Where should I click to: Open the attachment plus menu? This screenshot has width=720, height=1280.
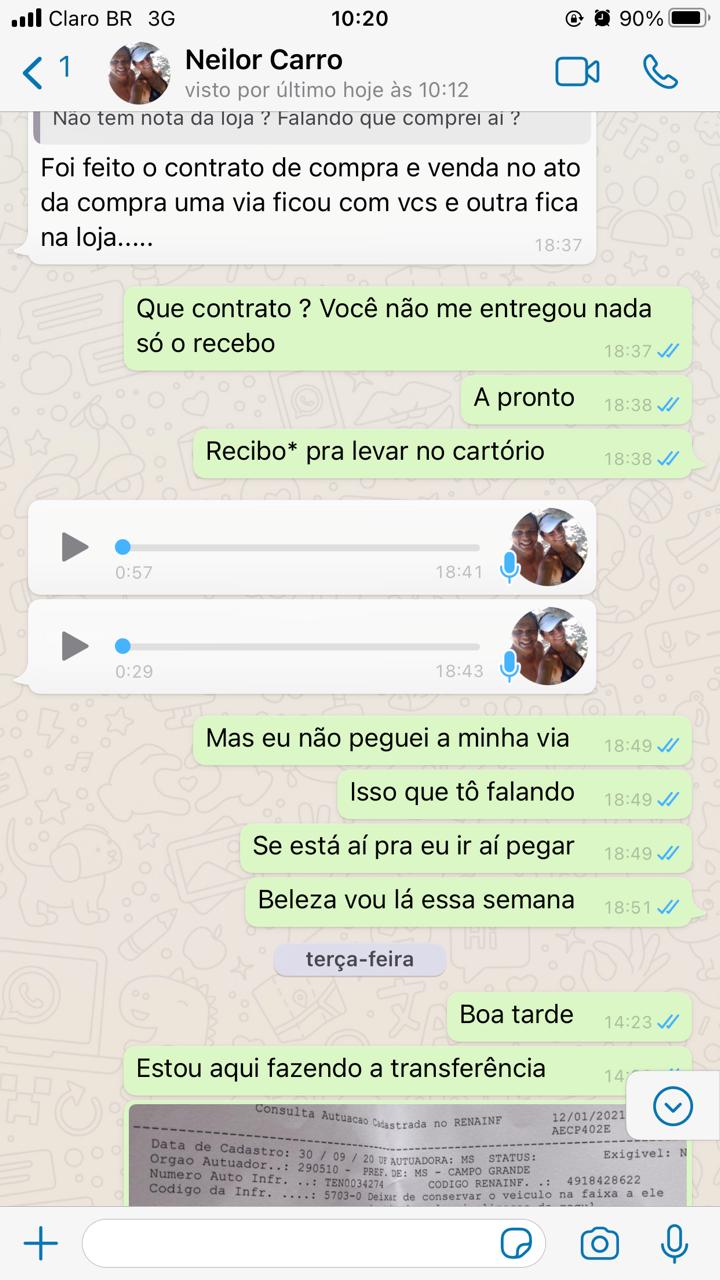[x=40, y=1244]
